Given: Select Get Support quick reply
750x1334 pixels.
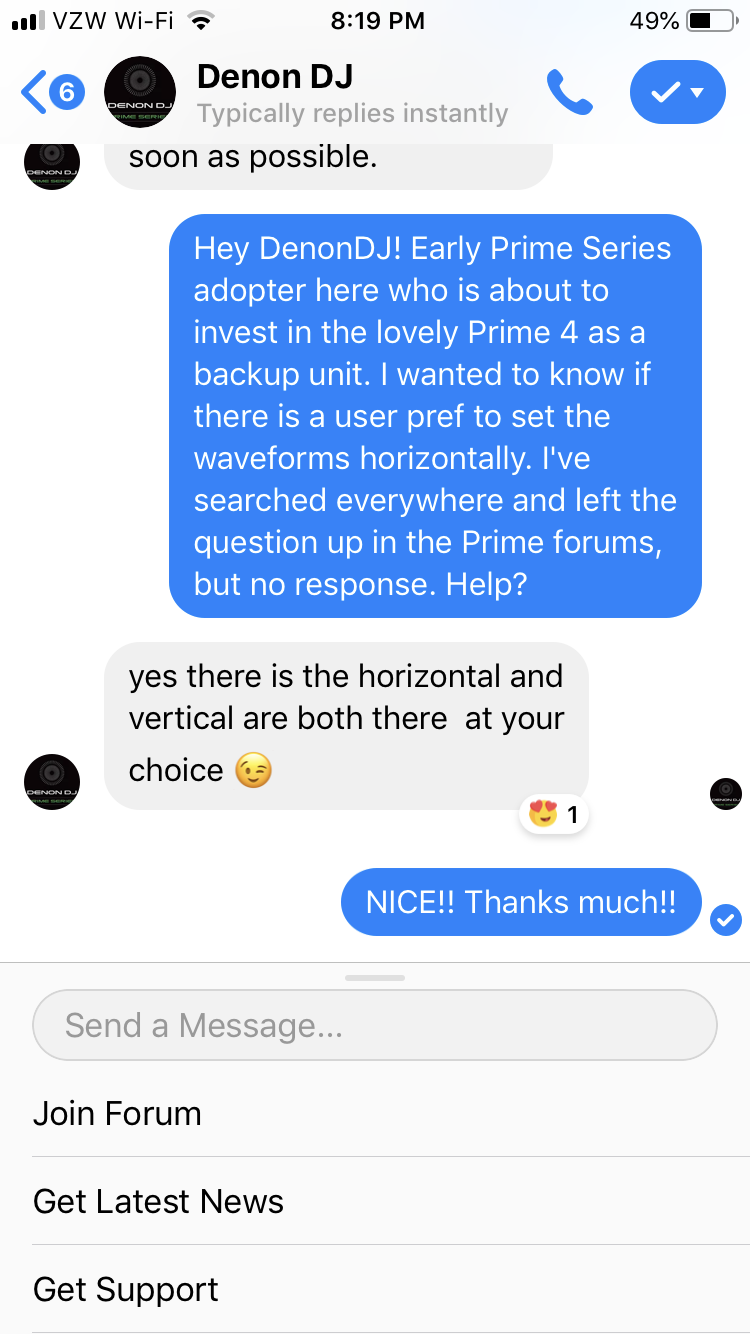Looking at the screenshot, I should pyautogui.click(x=375, y=1289).
